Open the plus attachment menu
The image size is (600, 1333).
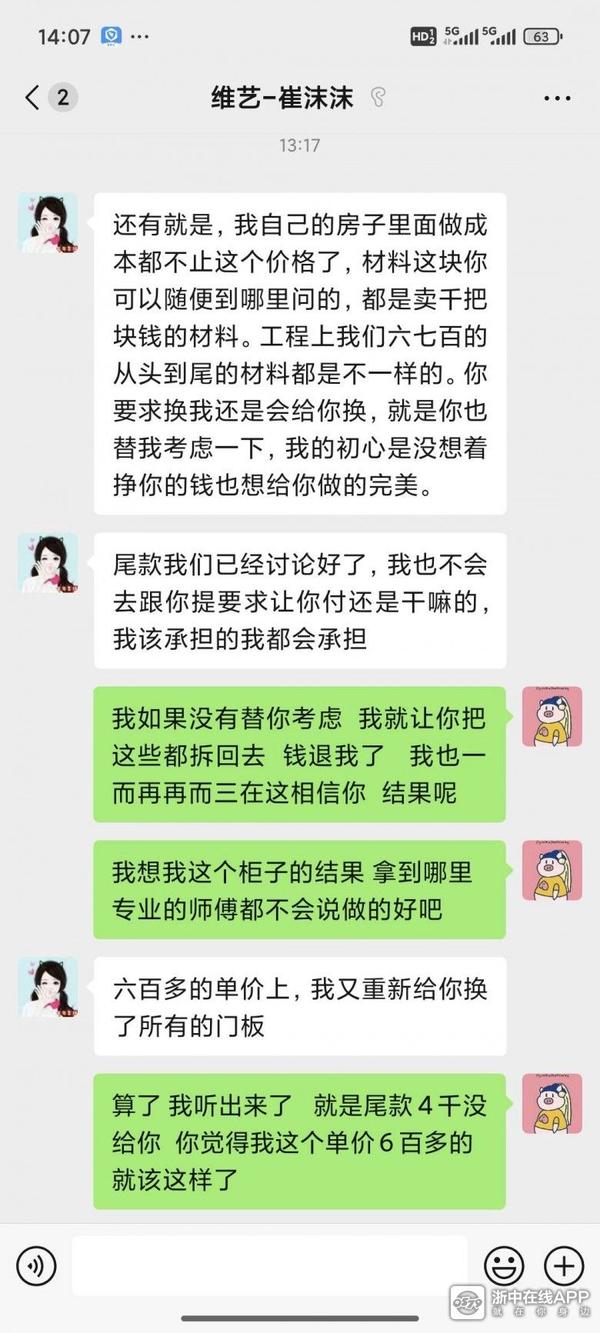click(x=562, y=1266)
